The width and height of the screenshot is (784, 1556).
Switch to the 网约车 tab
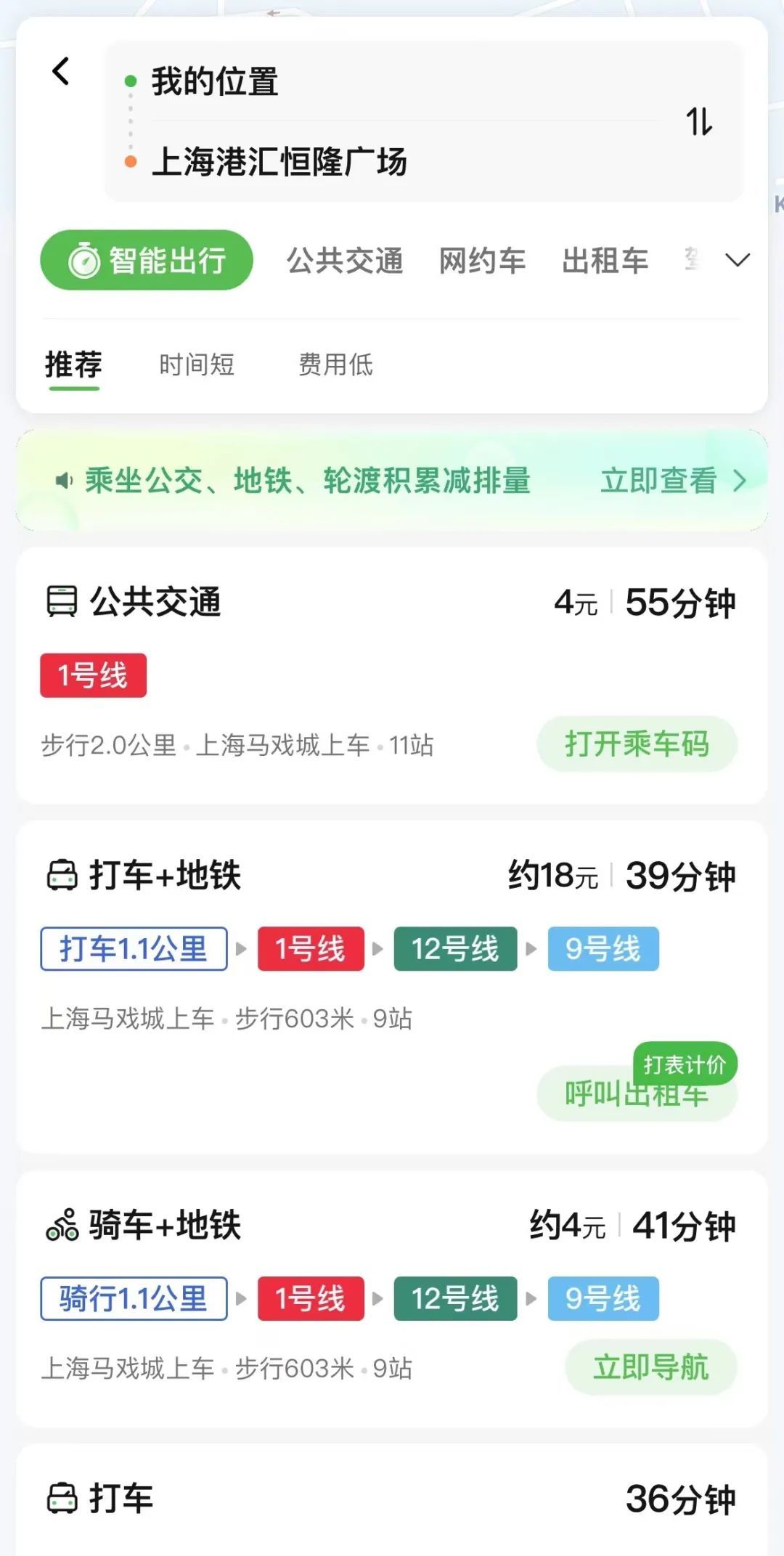(482, 261)
